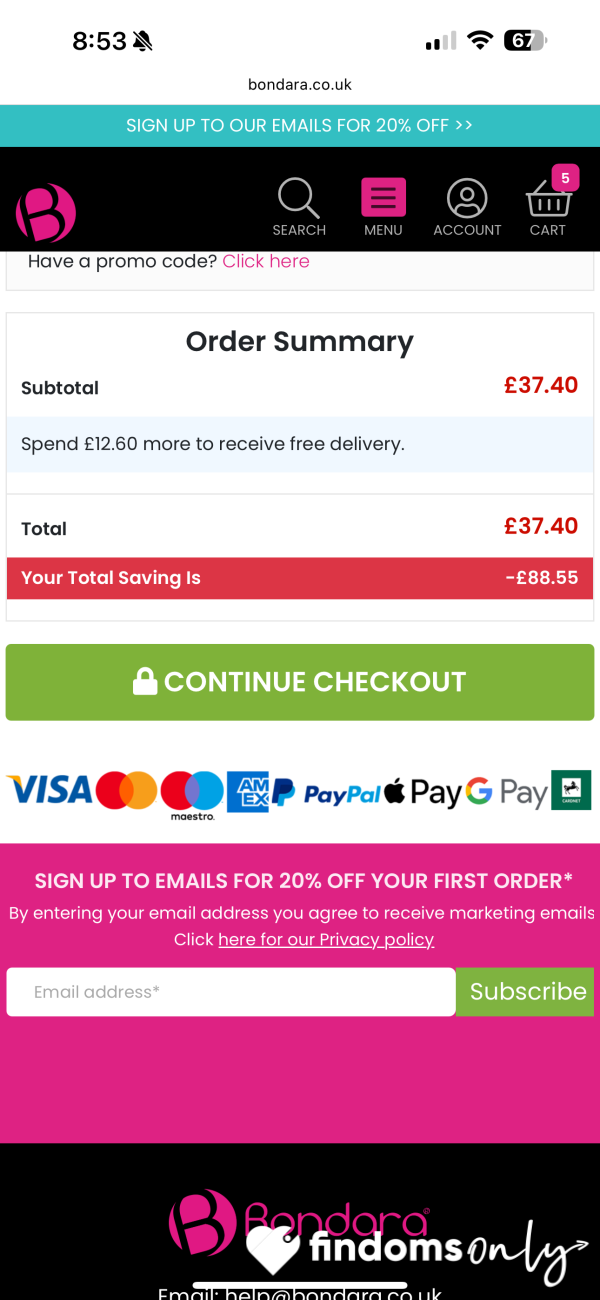Tap the bondara.co.uk address bar
The width and height of the screenshot is (600, 1300).
coord(300,85)
